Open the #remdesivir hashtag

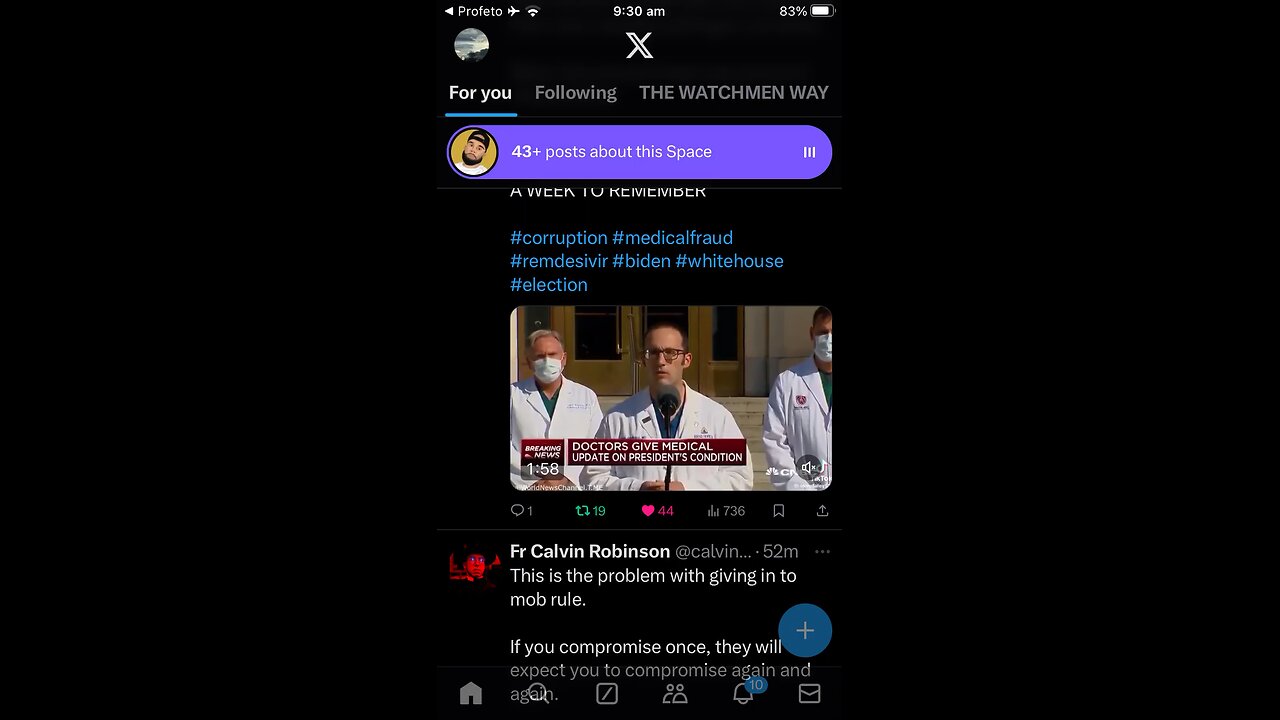point(558,261)
